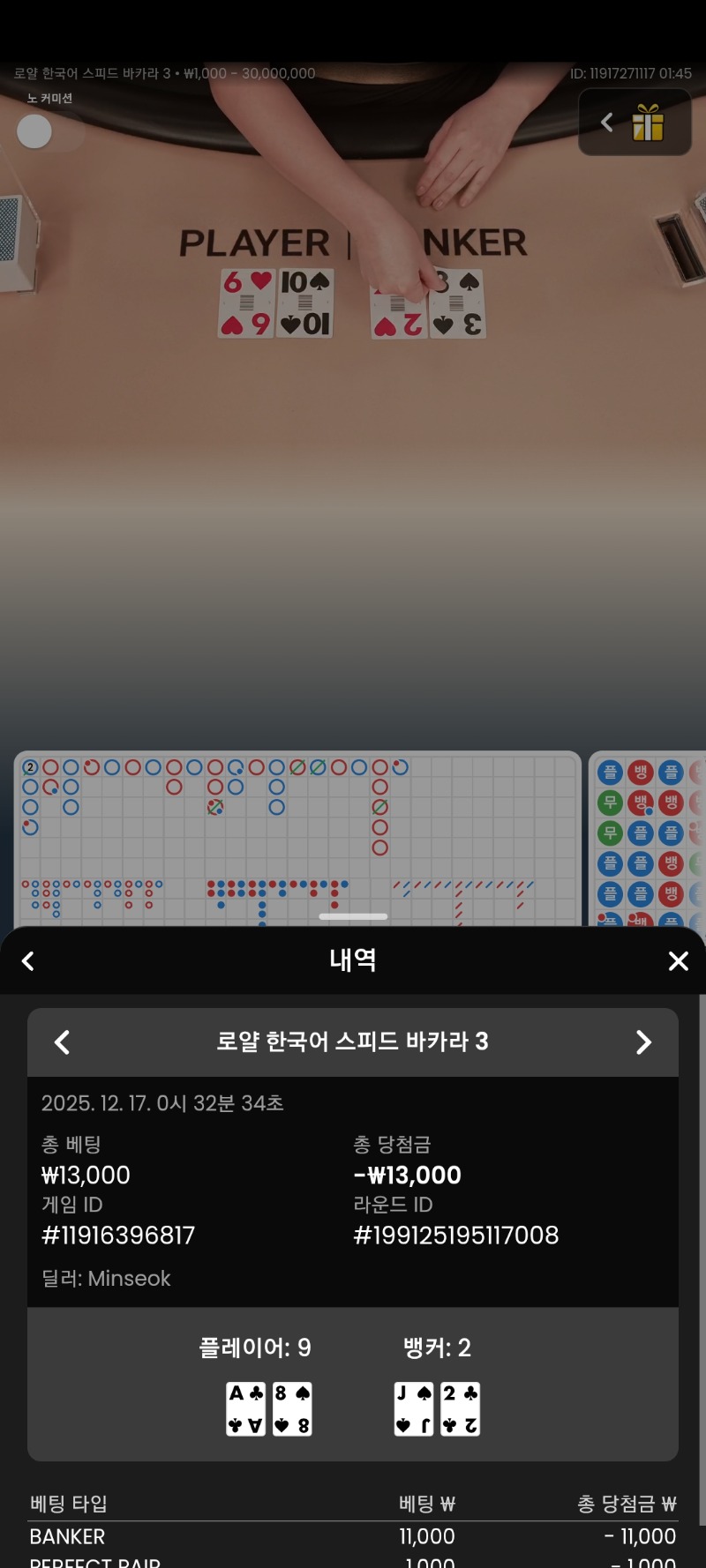Screen dimensions: 706x1568
Task: Show the previous game round record
Action: 62,1042
